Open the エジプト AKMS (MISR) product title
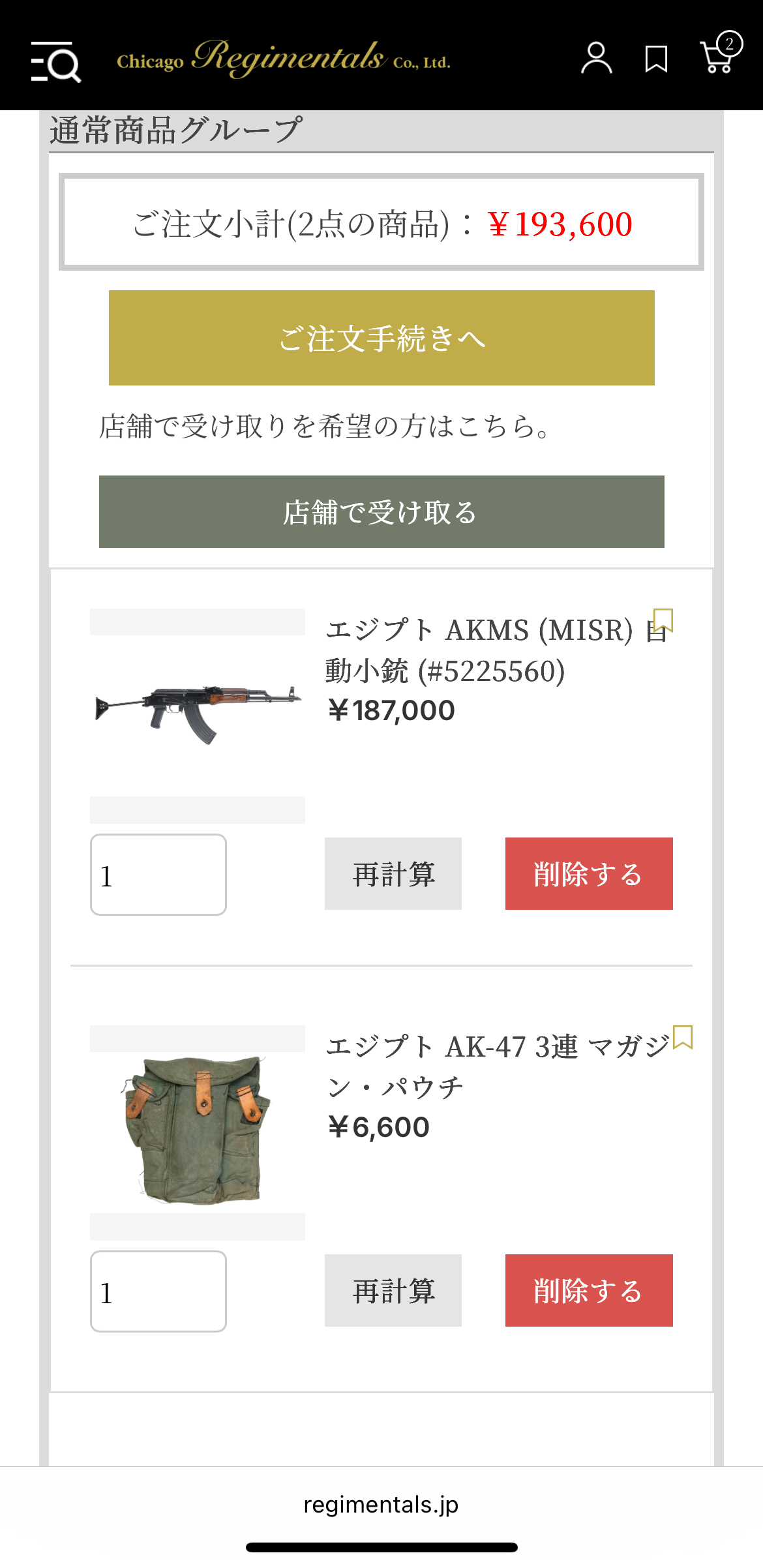The width and height of the screenshot is (763, 1568). click(x=479, y=650)
